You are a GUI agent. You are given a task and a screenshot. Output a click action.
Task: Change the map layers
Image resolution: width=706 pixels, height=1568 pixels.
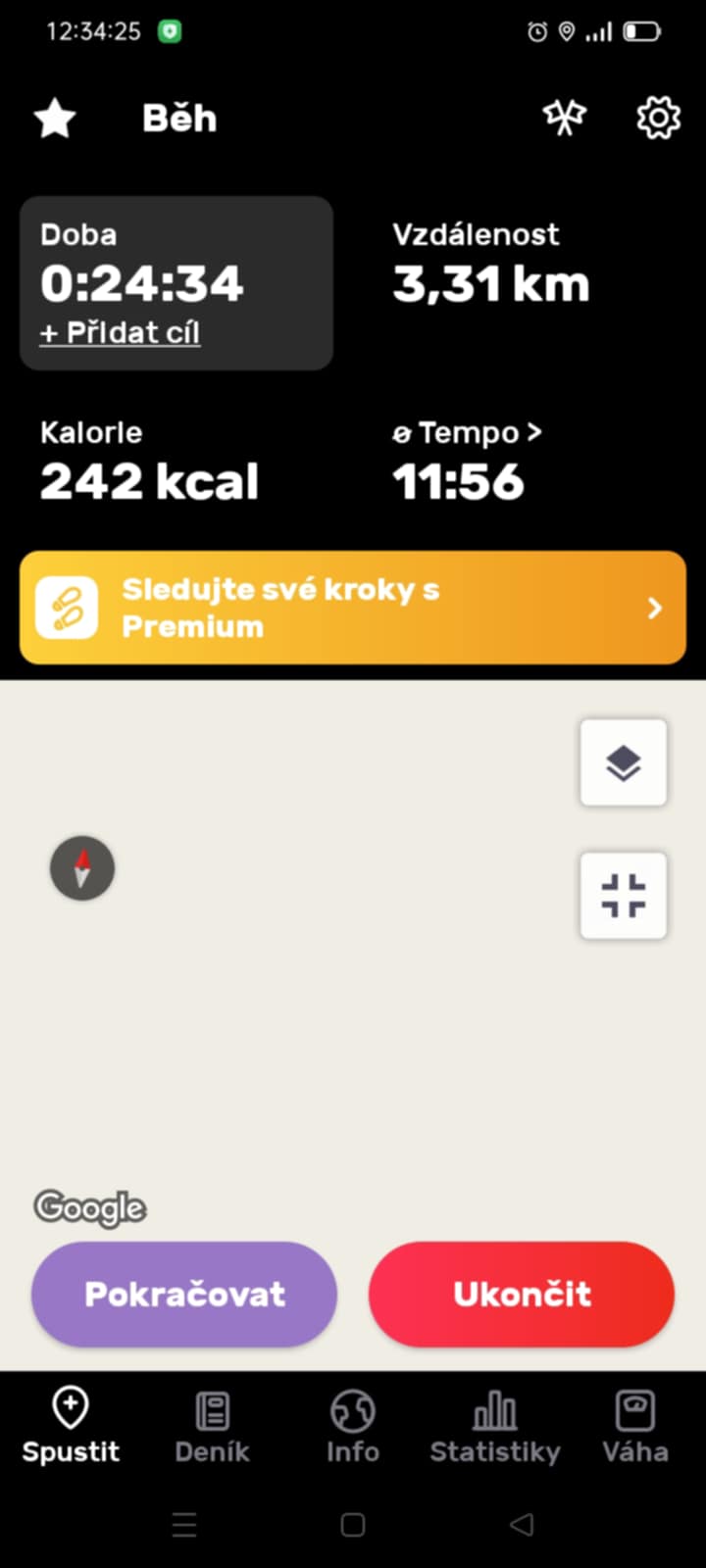[624, 762]
